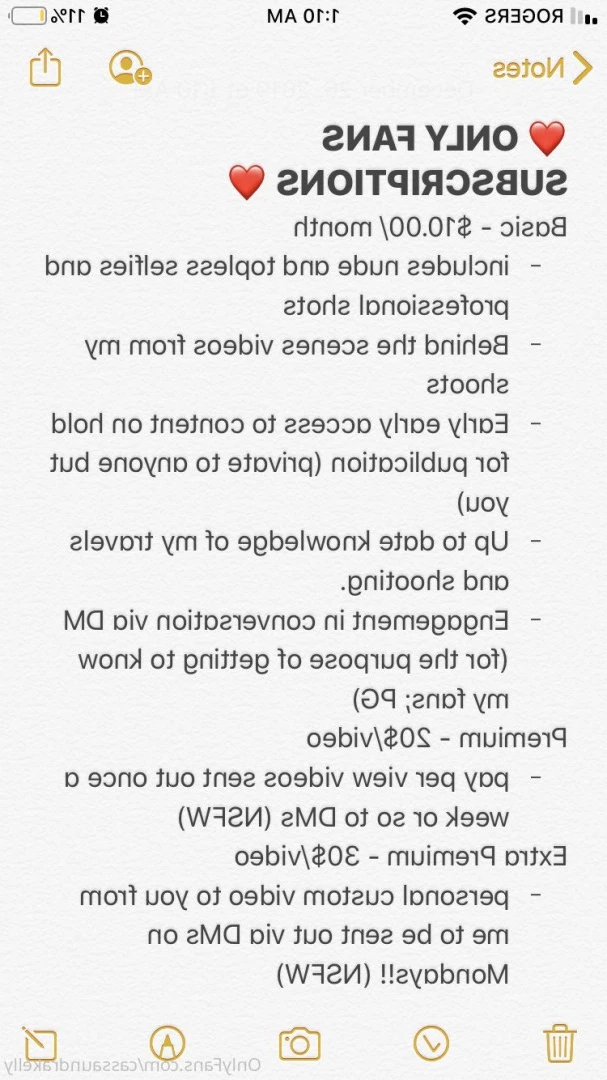Open the camera icon to add a photo
The height and width of the screenshot is (1080, 607).
coord(300,1044)
